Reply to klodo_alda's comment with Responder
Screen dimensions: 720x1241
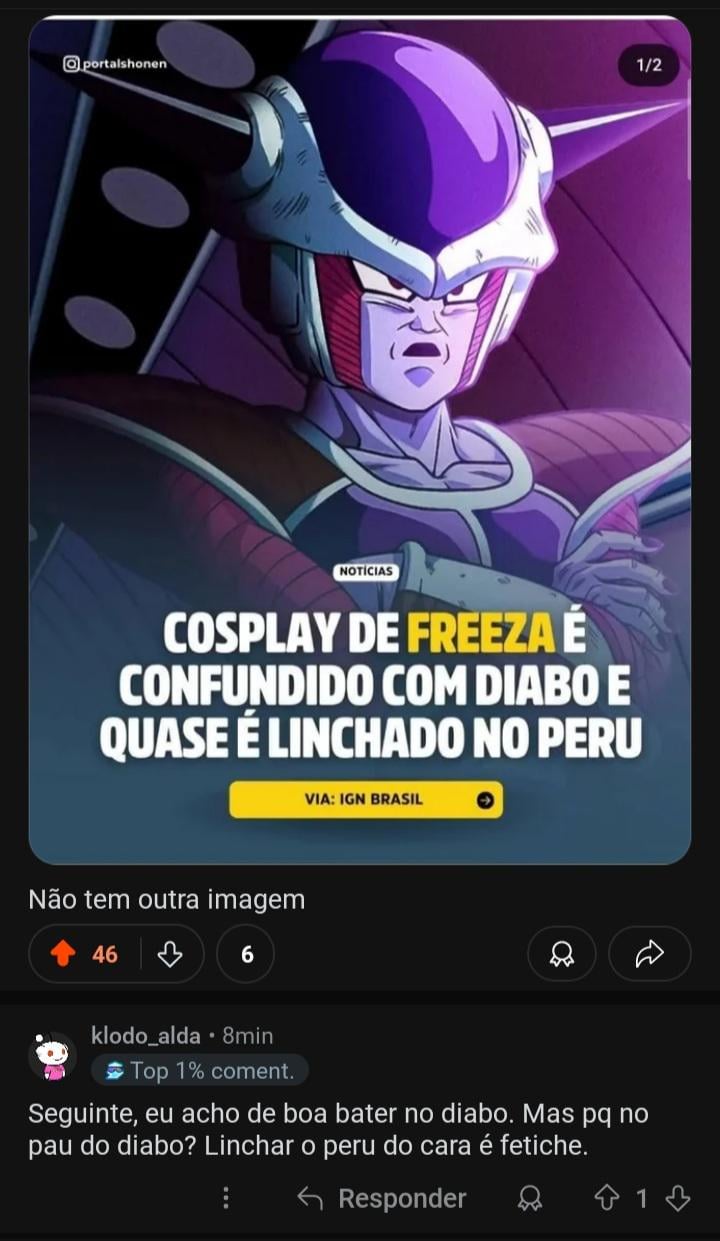383,1198
